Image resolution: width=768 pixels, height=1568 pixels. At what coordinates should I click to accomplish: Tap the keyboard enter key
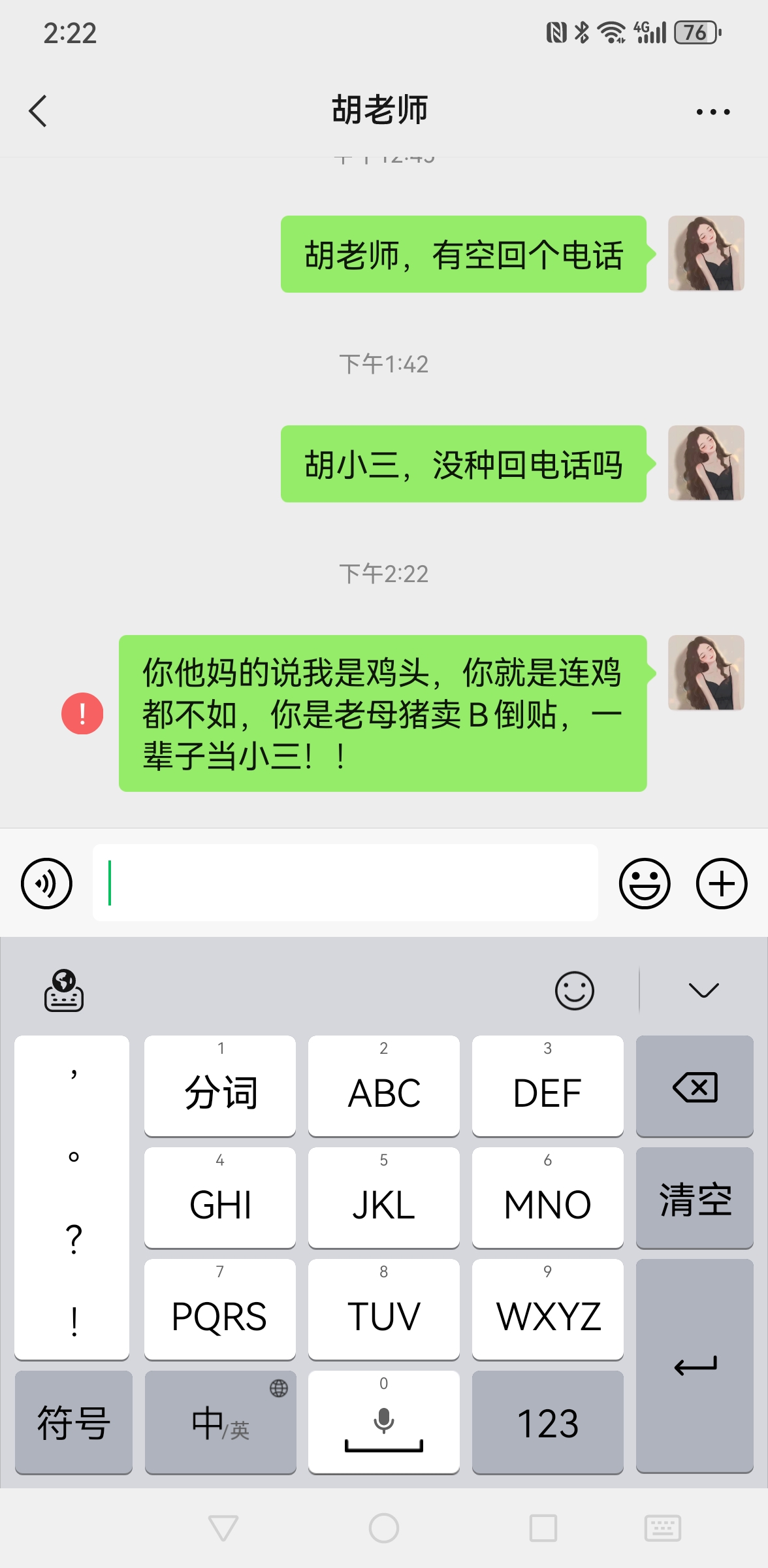pos(694,1365)
